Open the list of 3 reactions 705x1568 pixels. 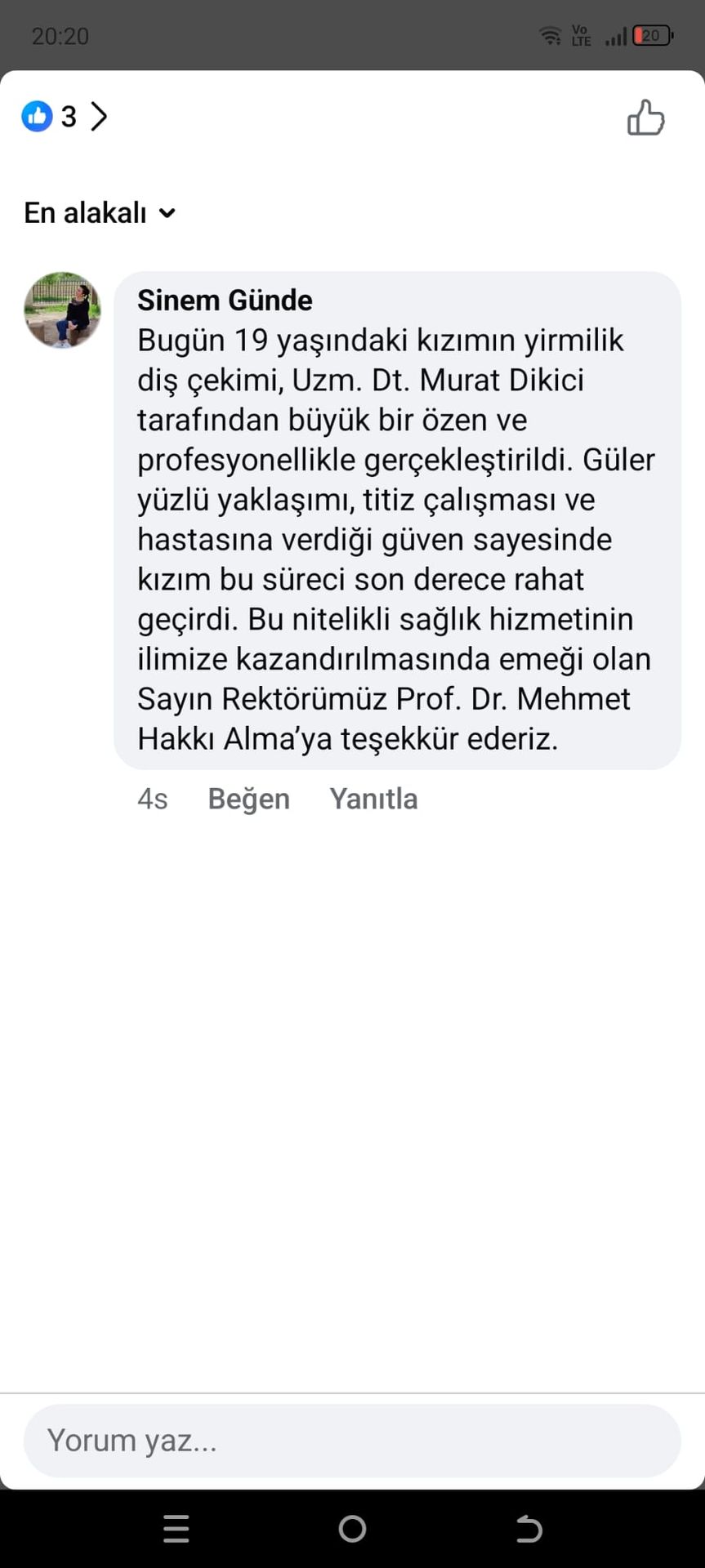pos(65,117)
